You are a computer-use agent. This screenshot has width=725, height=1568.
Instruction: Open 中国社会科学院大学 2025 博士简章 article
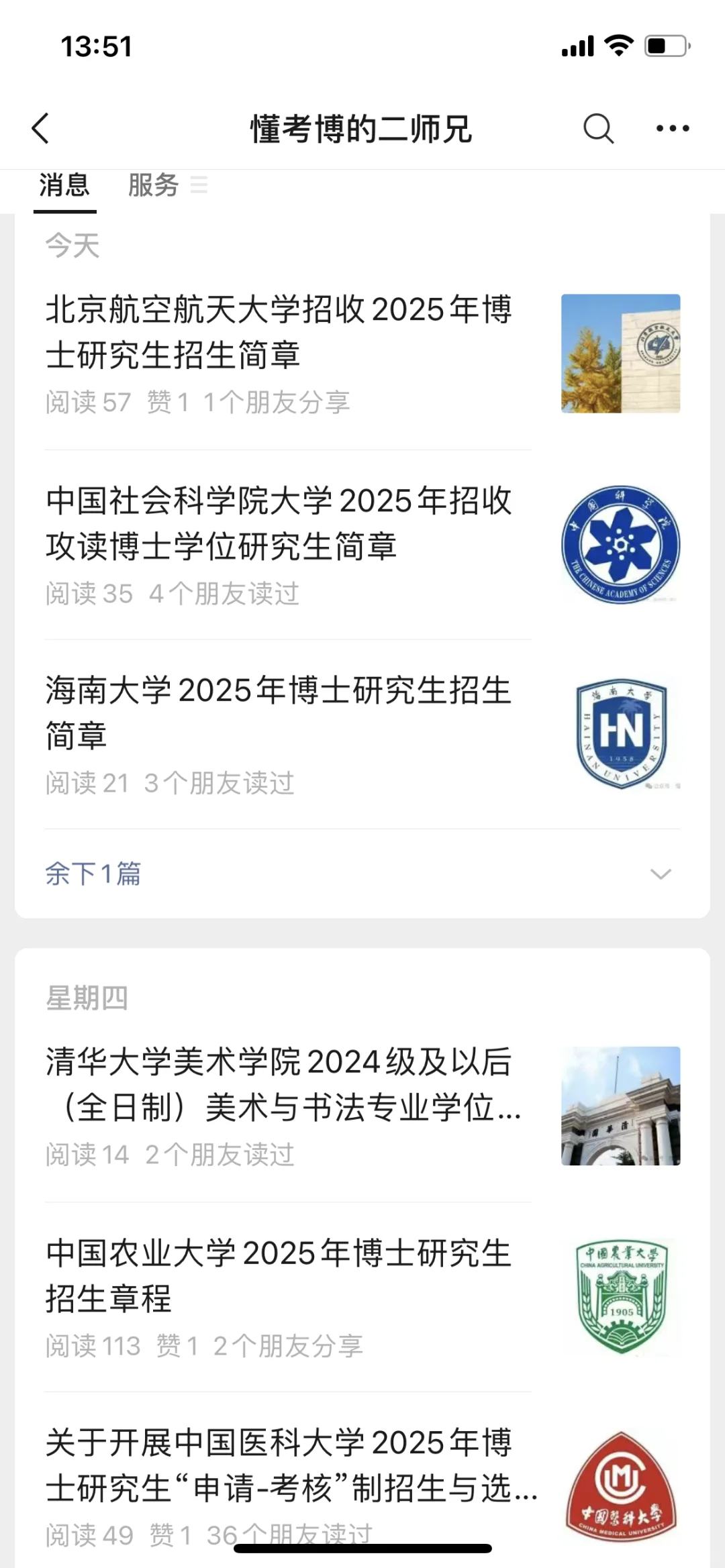(x=279, y=523)
